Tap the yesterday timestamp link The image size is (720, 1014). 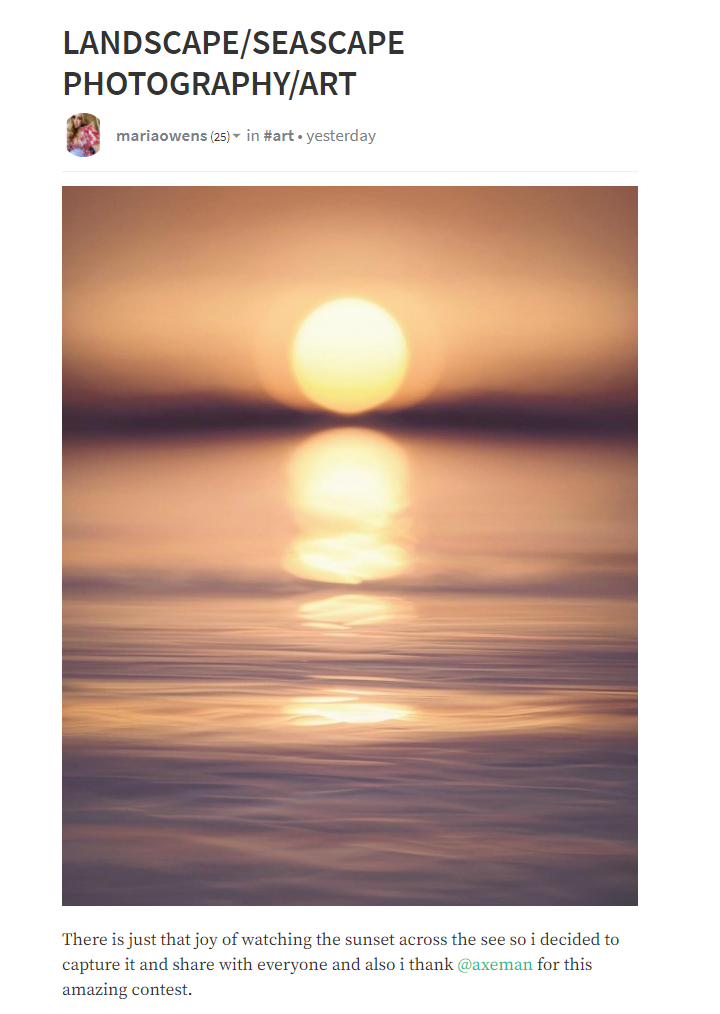(341, 136)
